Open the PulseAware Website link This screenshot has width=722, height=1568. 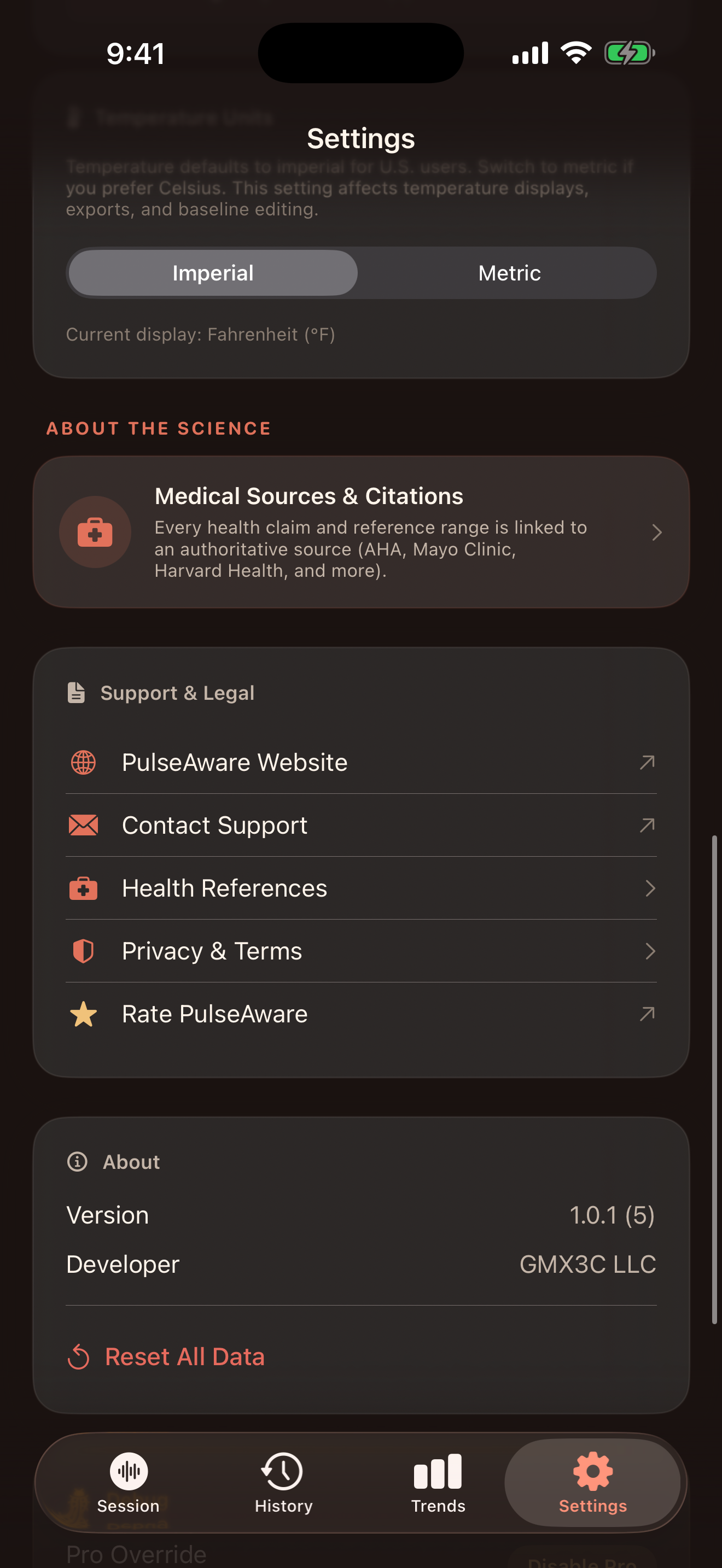point(360,762)
